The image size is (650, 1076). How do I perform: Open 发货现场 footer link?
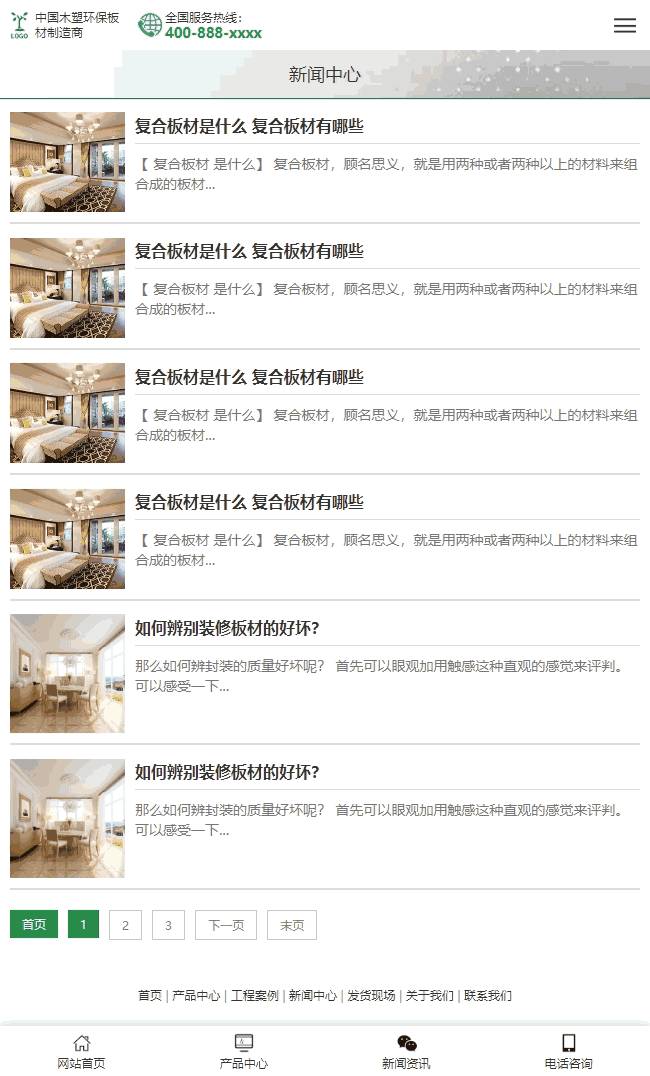(x=371, y=995)
